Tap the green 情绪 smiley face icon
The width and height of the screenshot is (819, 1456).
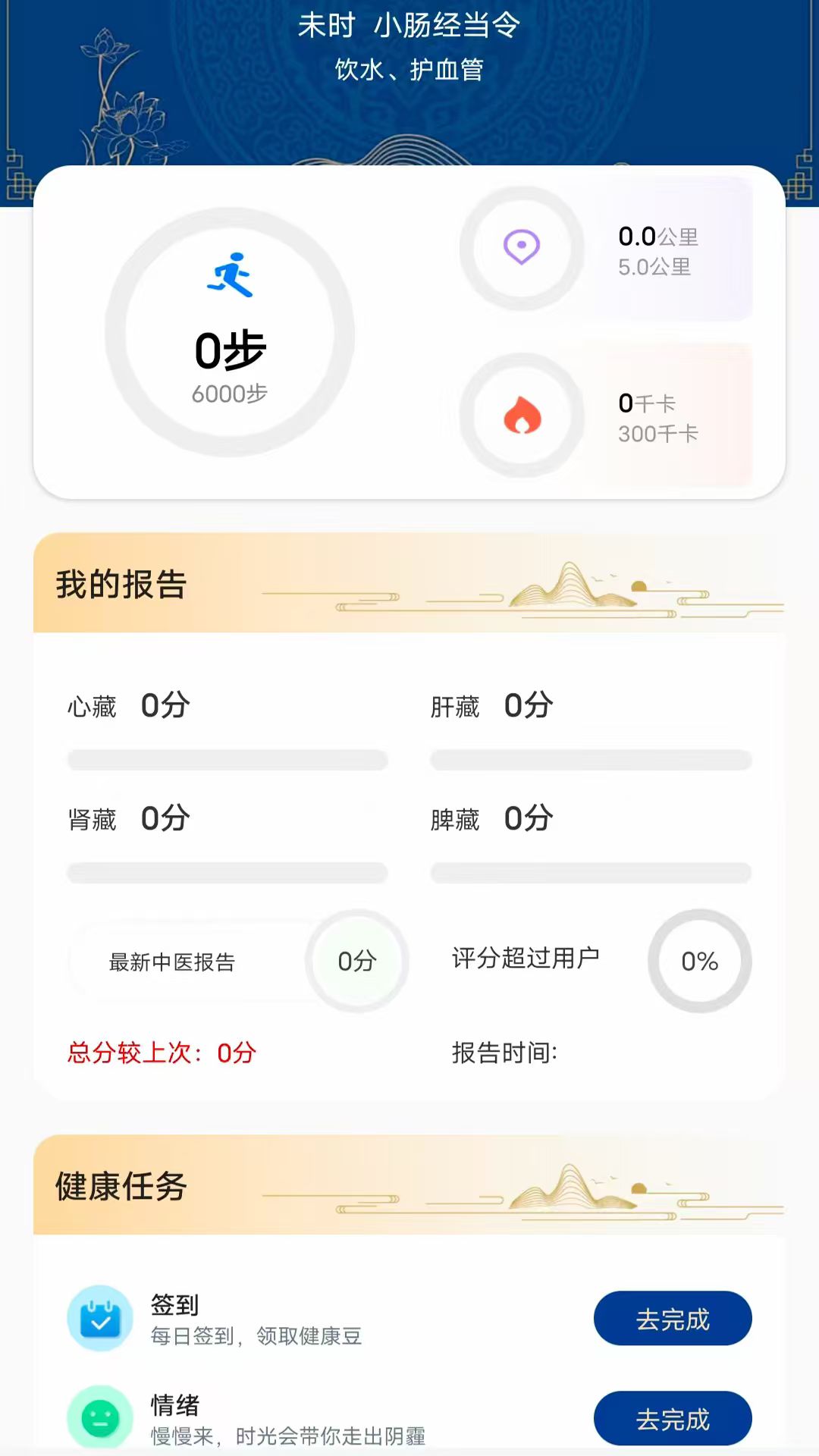point(99,1417)
